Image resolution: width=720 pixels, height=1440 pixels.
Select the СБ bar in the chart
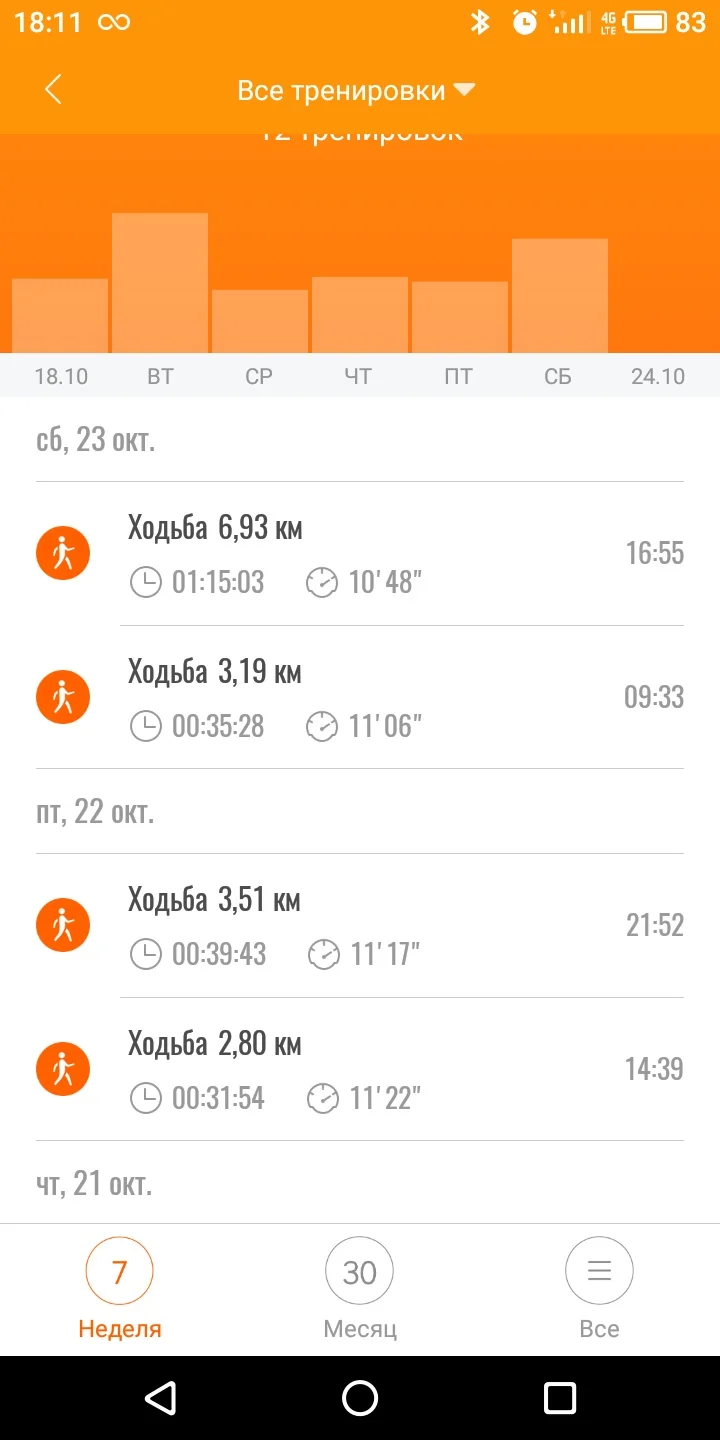click(560, 296)
